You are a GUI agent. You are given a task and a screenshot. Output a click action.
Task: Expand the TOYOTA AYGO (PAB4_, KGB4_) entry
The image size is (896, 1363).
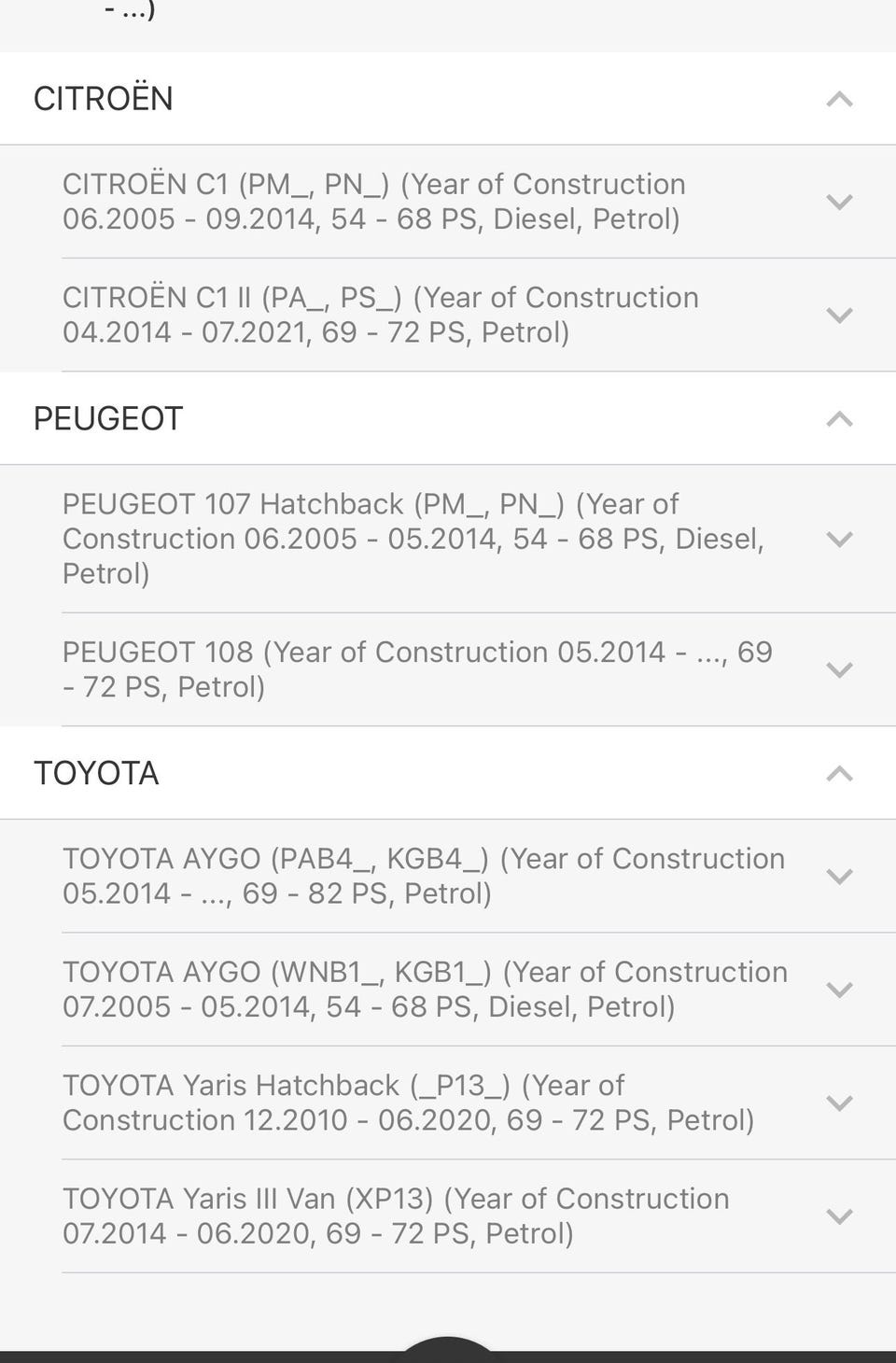tap(839, 876)
